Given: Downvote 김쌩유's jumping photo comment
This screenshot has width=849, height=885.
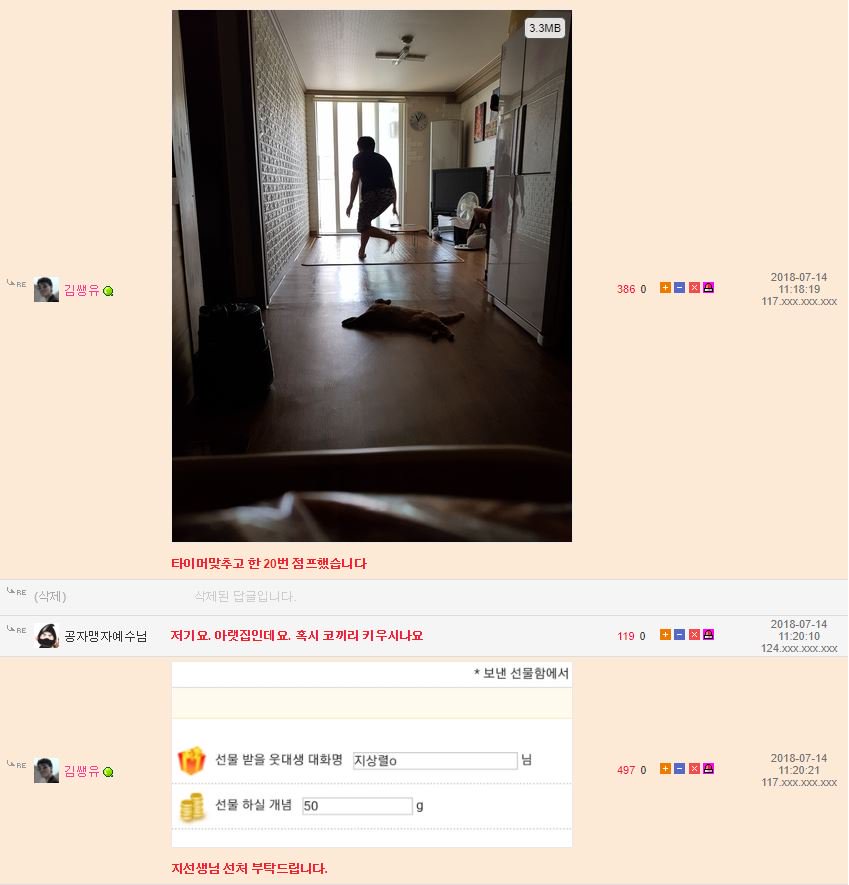Looking at the screenshot, I should 679,288.
